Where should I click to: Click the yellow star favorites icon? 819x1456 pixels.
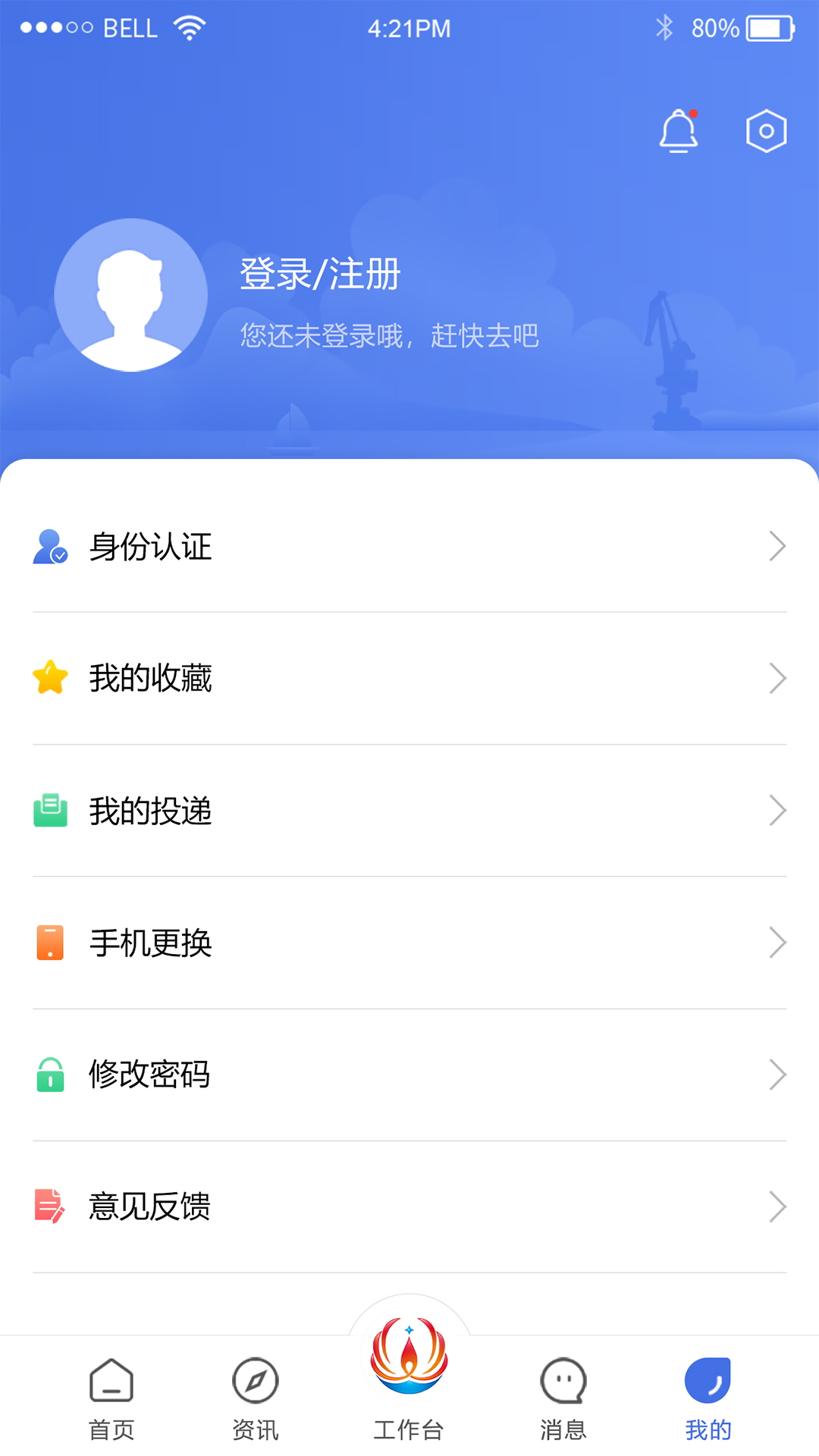(x=50, y=677)
